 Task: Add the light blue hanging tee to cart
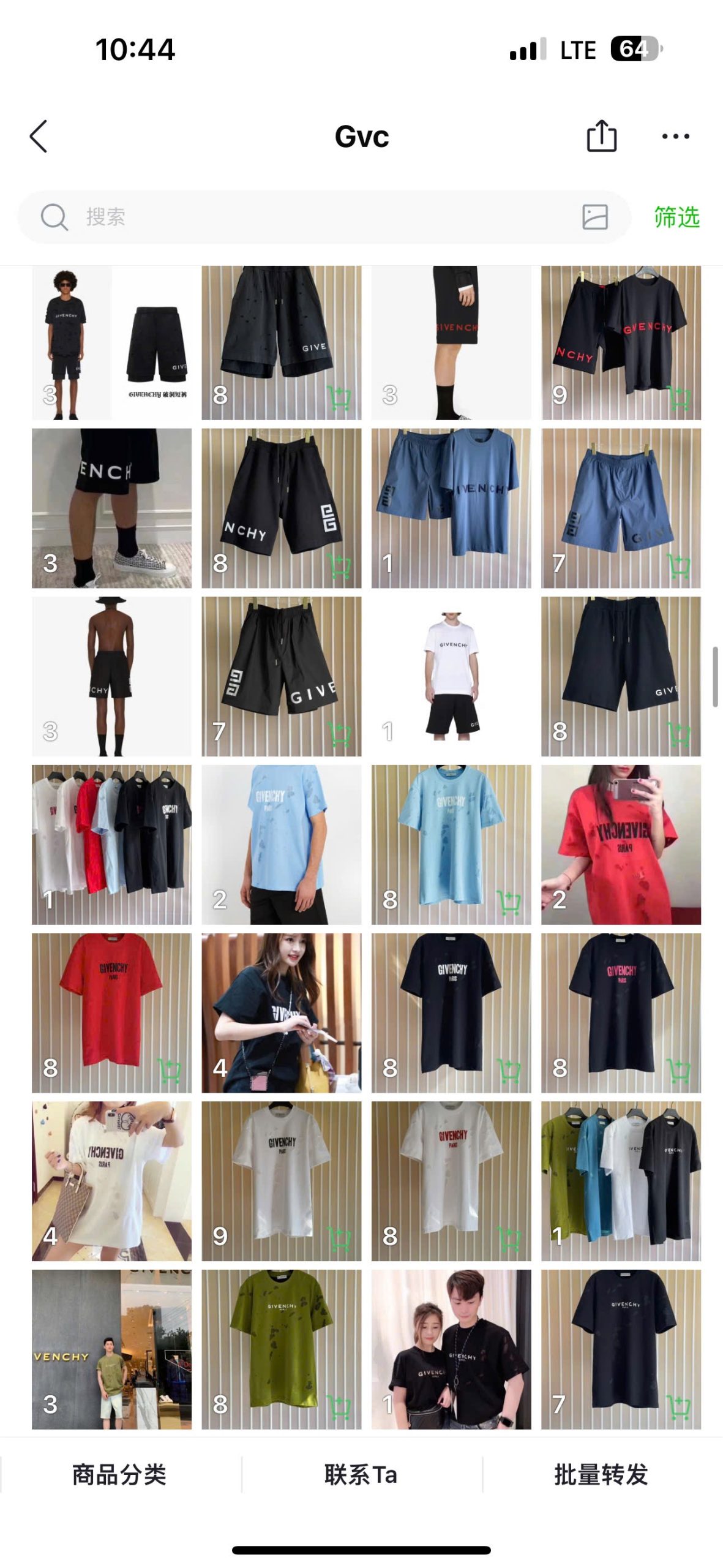pyautogui.click(x=509, y=902)
